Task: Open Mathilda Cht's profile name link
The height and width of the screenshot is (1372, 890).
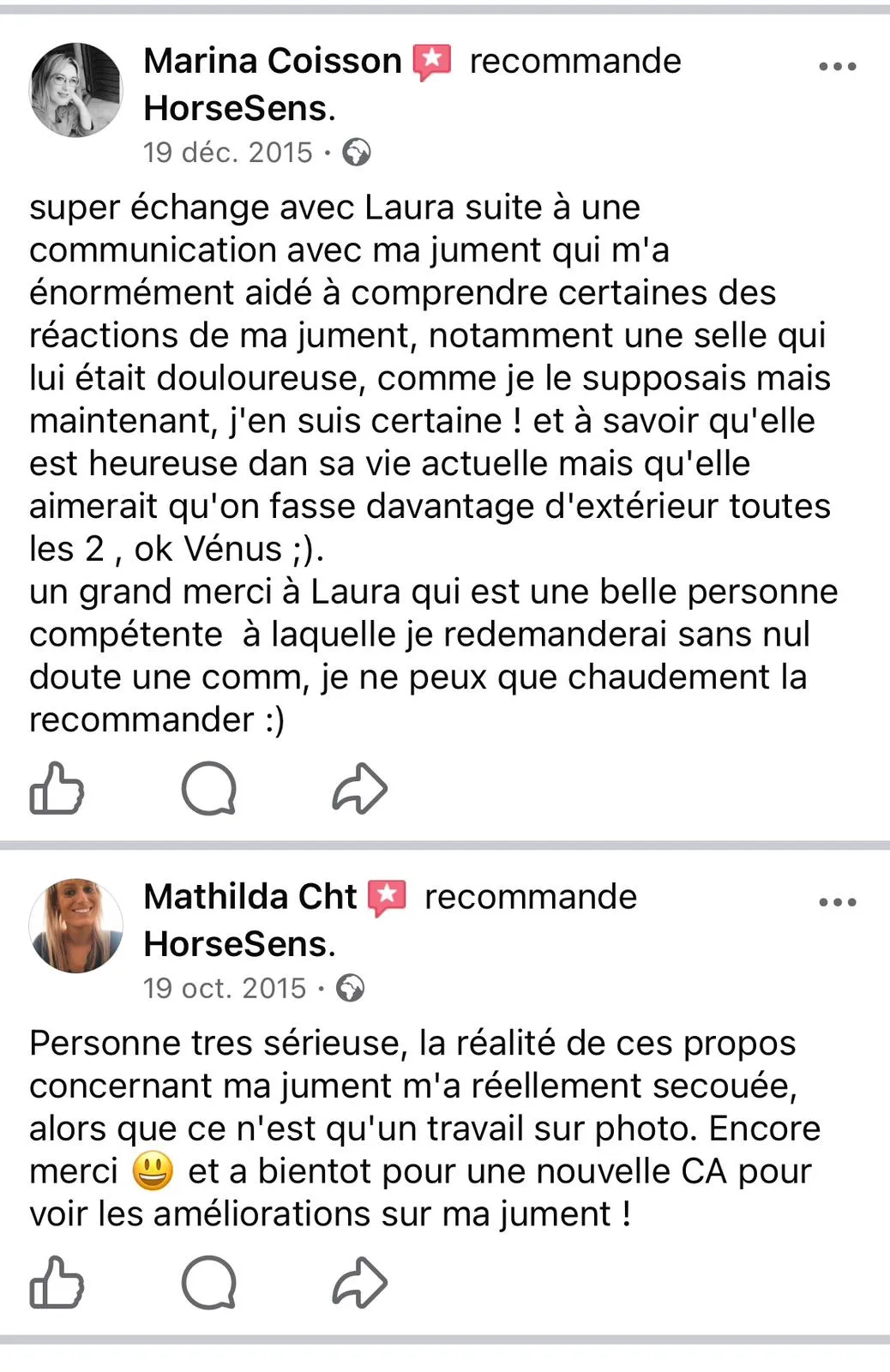Action: click(250, 897)
